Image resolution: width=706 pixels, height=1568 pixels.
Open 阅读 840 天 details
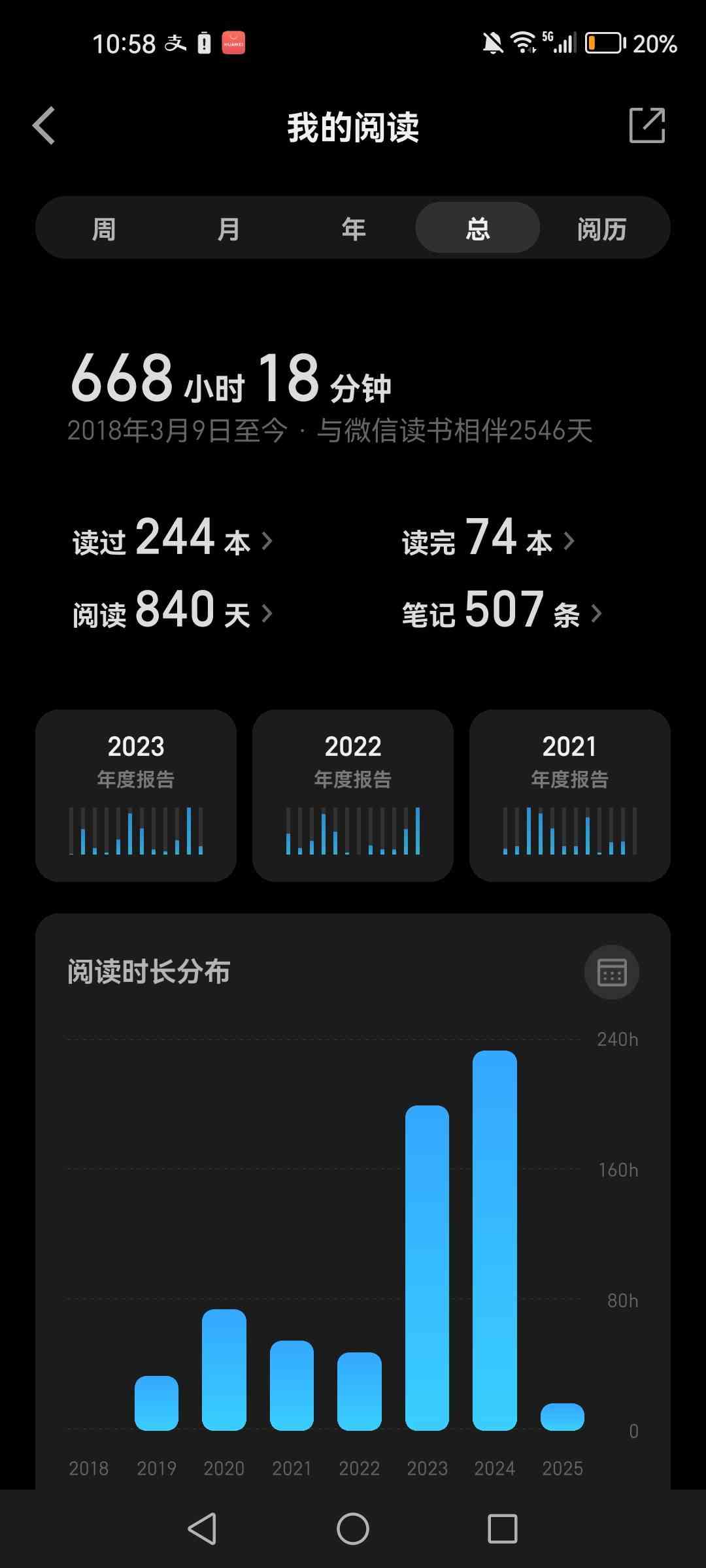pyautogui.click(x=172, y=612)
